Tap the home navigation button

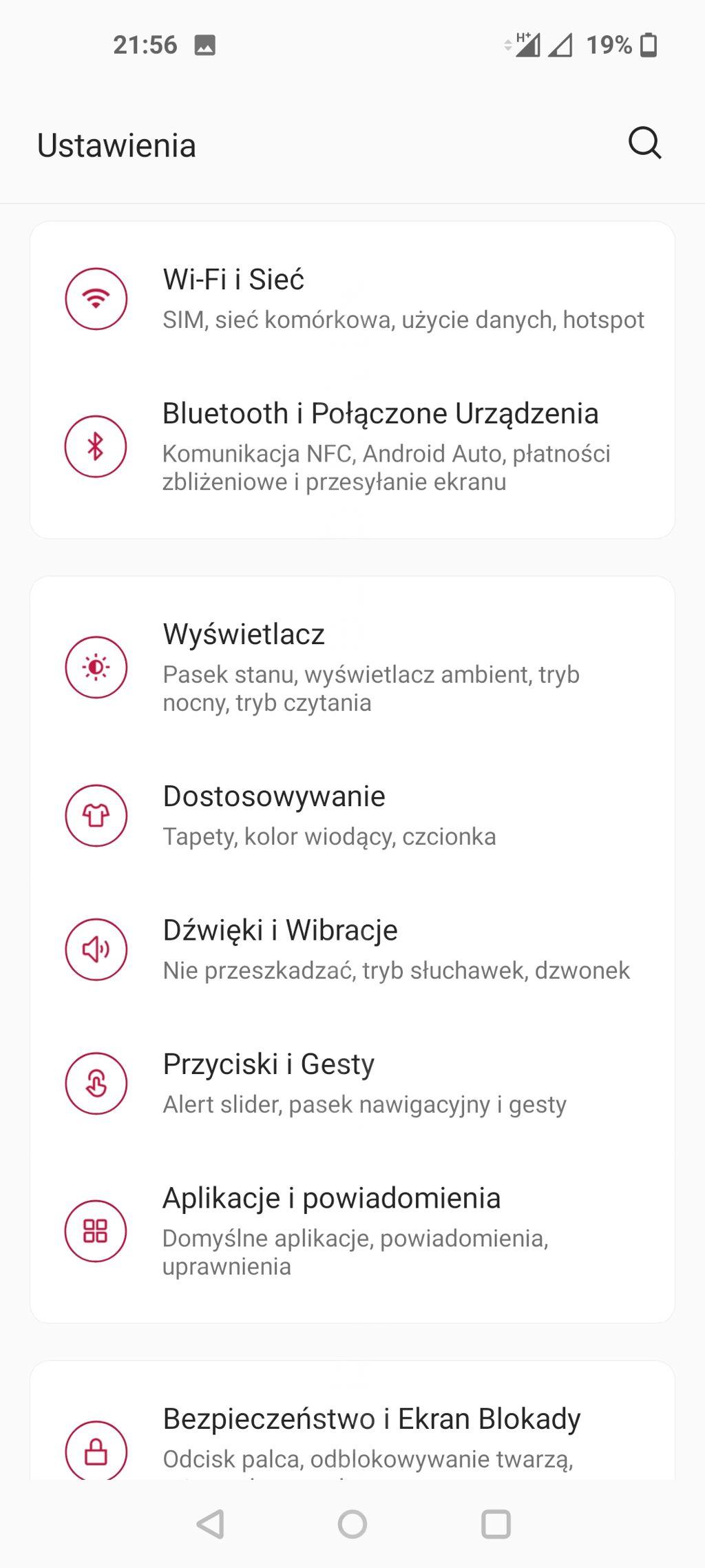352,1524
